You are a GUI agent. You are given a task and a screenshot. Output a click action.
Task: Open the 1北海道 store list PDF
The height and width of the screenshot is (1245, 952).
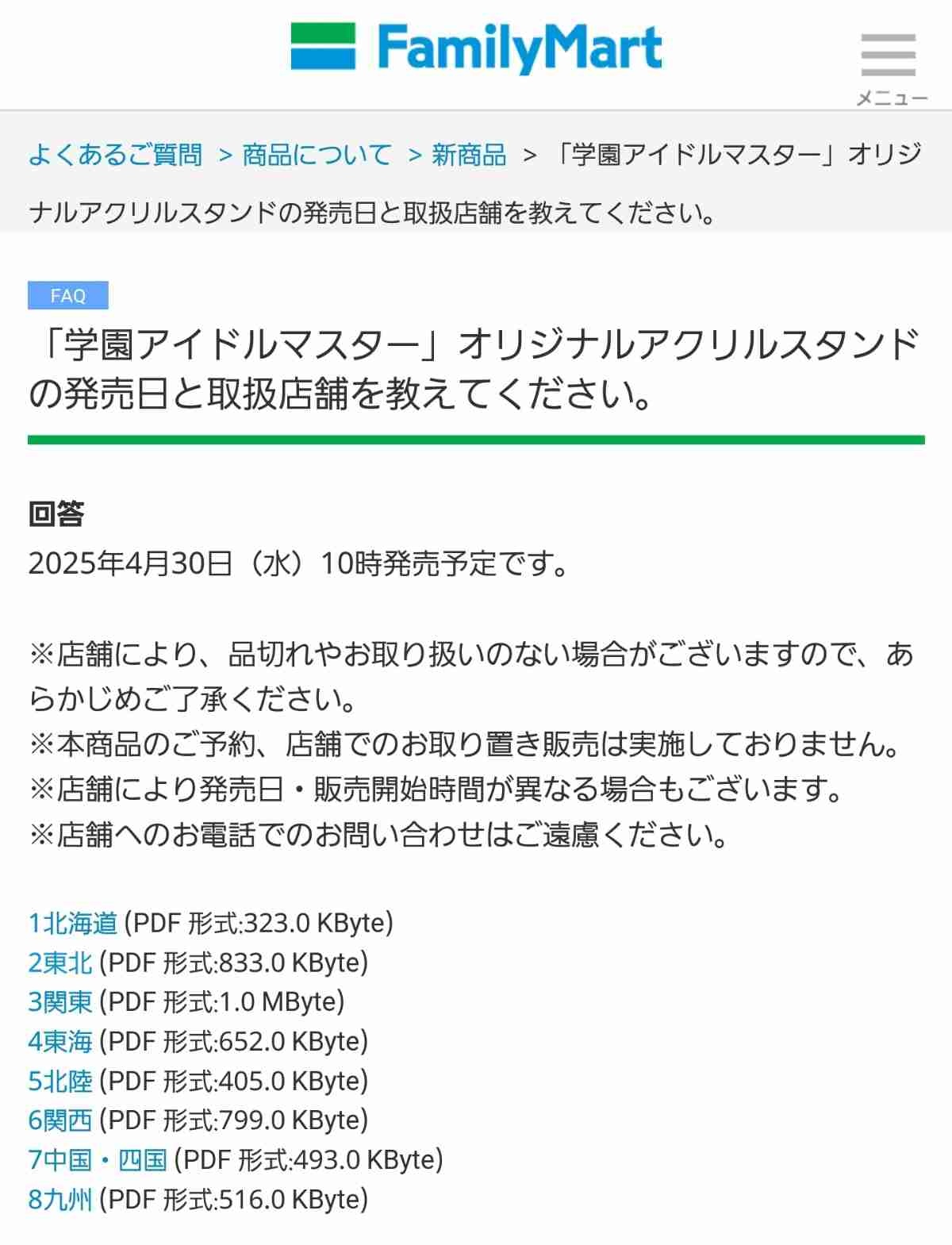coord(73,923)
